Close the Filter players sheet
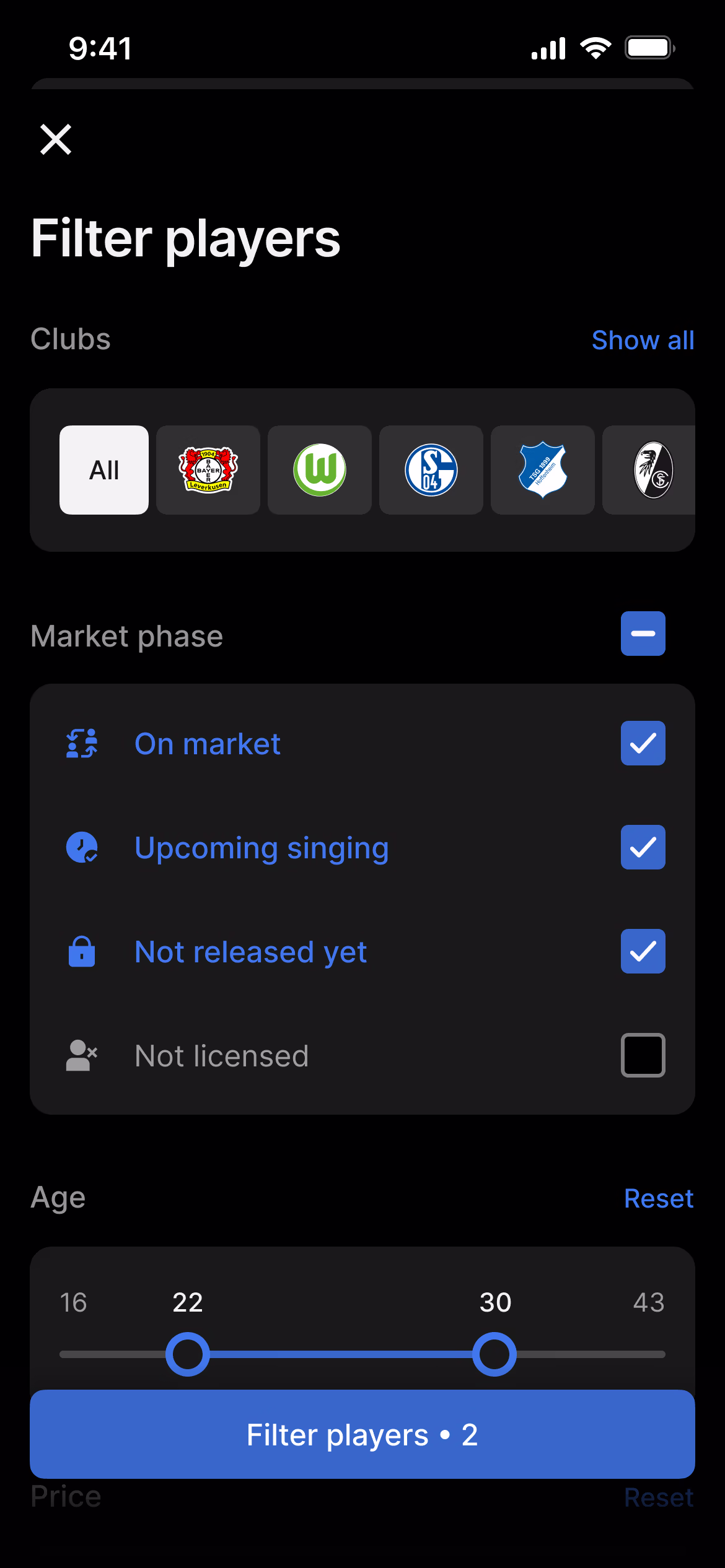The width and height of the screenshot is (725, 1568). coord(56,139)
